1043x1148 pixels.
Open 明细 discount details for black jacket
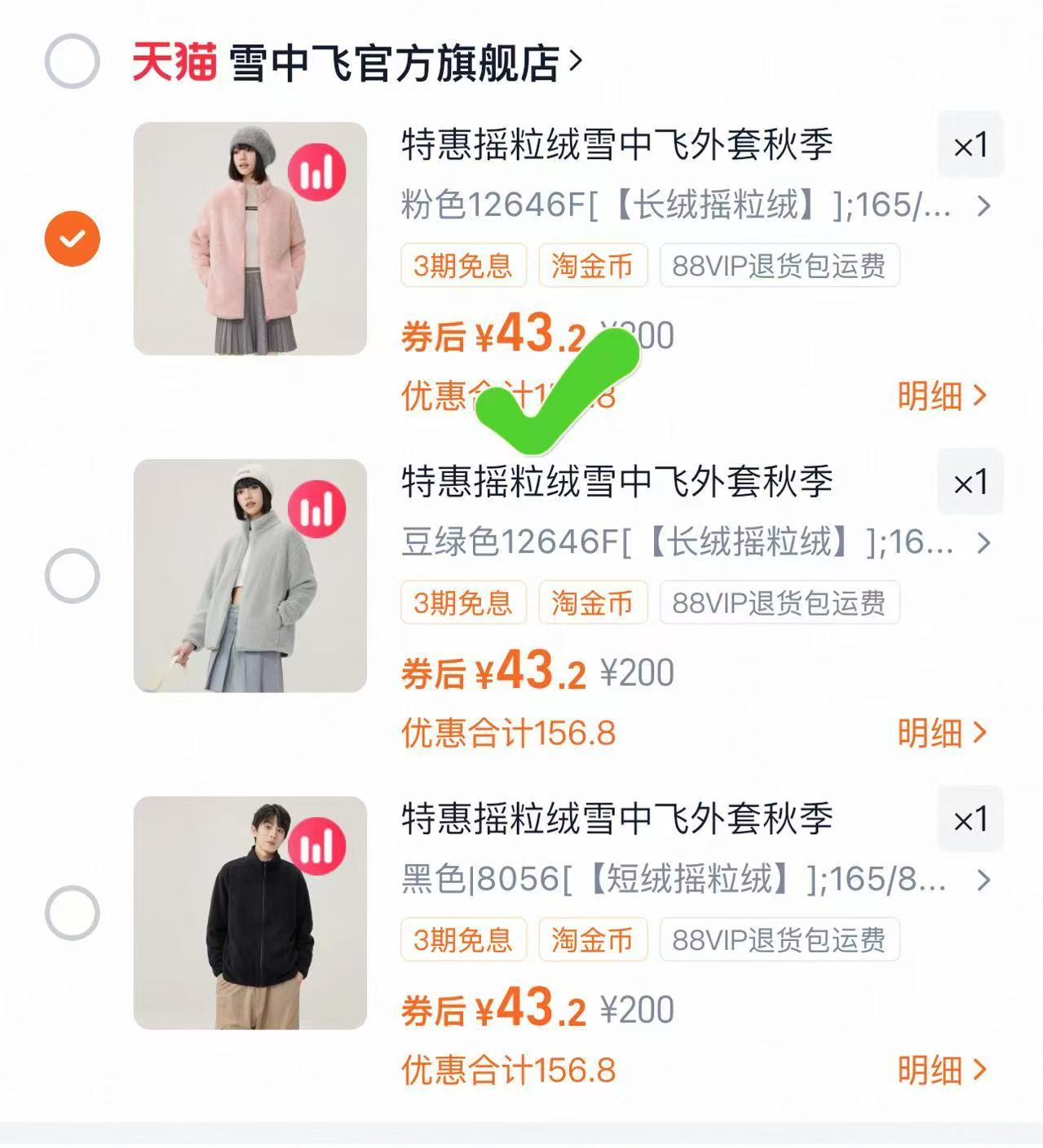pos(942,1070)
